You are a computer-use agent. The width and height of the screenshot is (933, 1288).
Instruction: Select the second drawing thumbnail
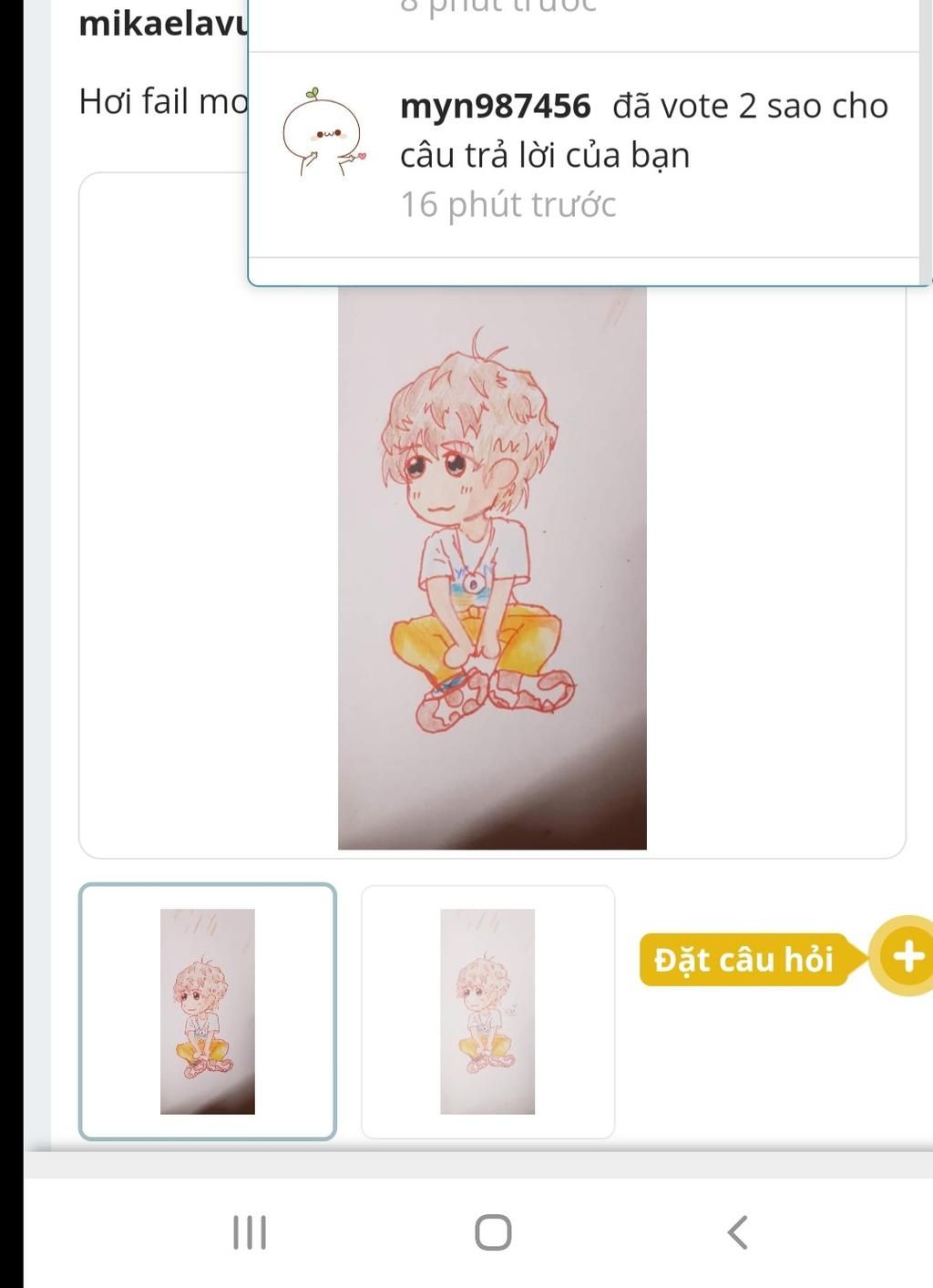(x=487, y=1011)
